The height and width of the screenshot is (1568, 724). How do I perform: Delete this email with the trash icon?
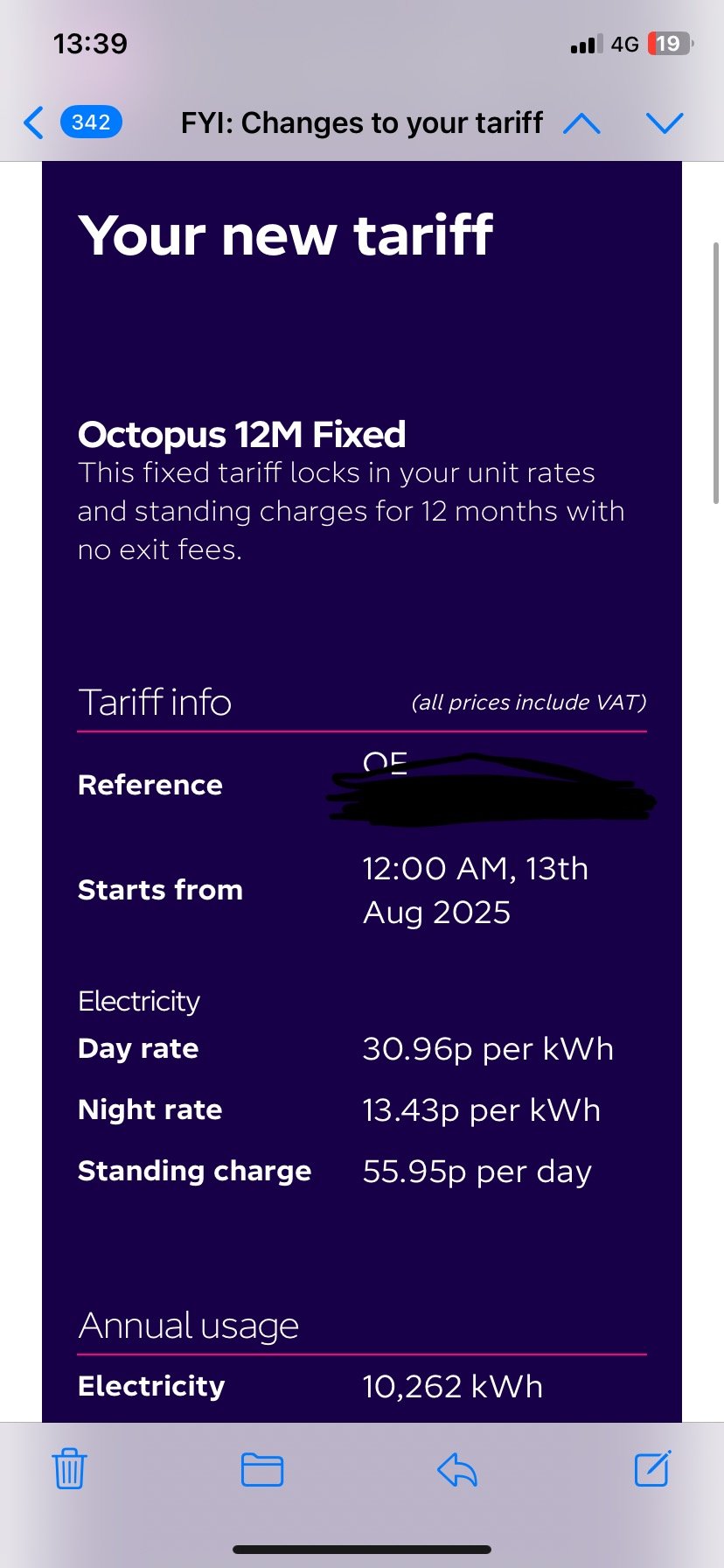point(69,1468)
